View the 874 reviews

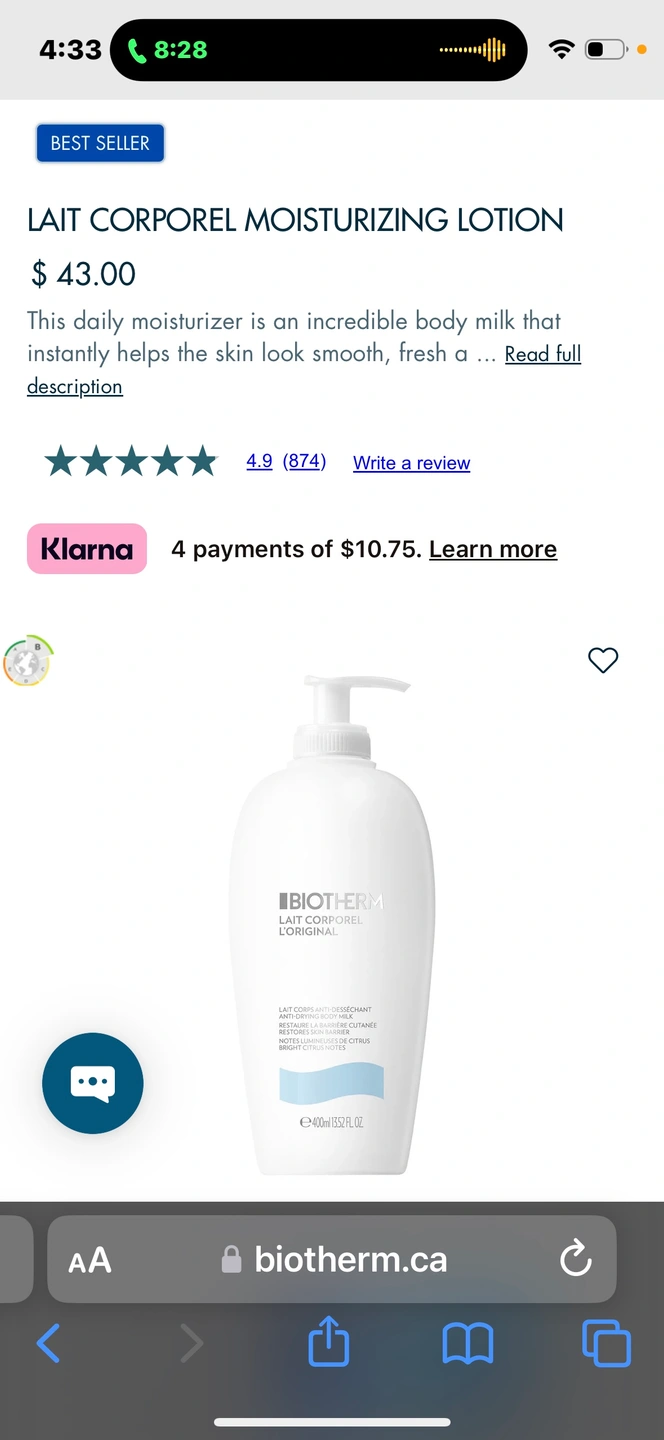(x=304, y=461)
